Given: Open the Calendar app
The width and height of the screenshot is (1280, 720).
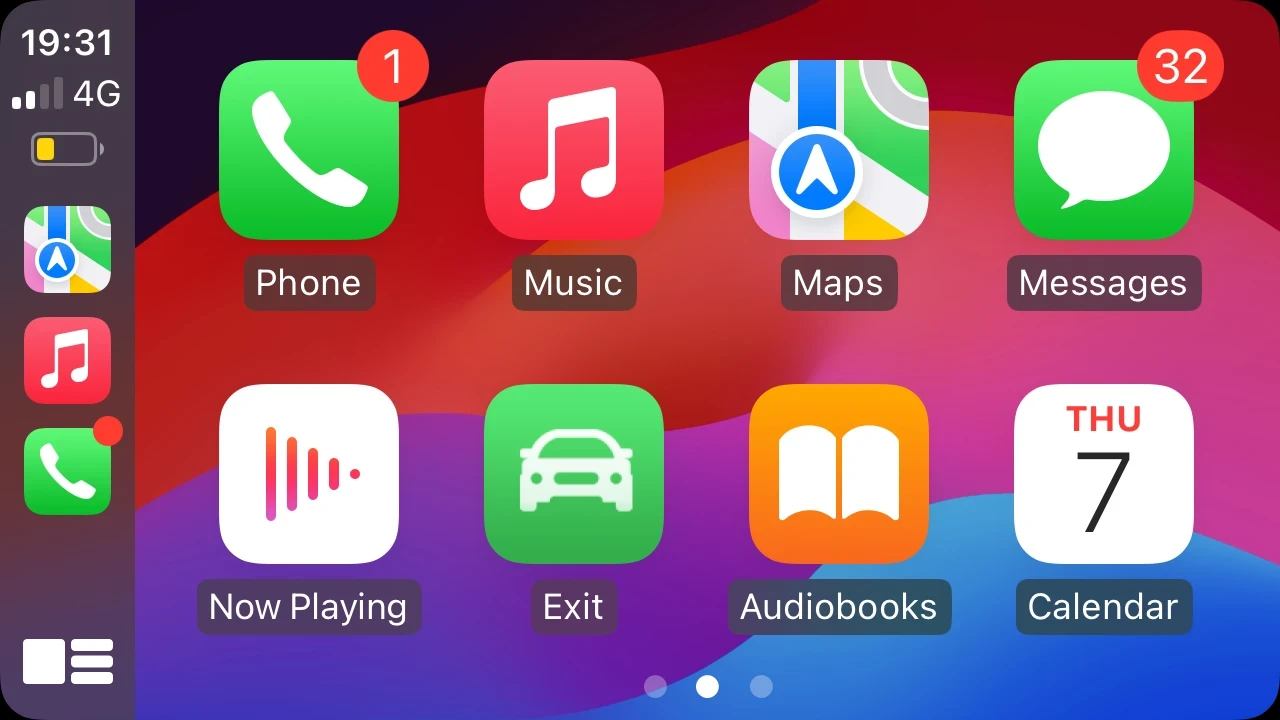Looking at the screenshot, I should click(1103, 474).
